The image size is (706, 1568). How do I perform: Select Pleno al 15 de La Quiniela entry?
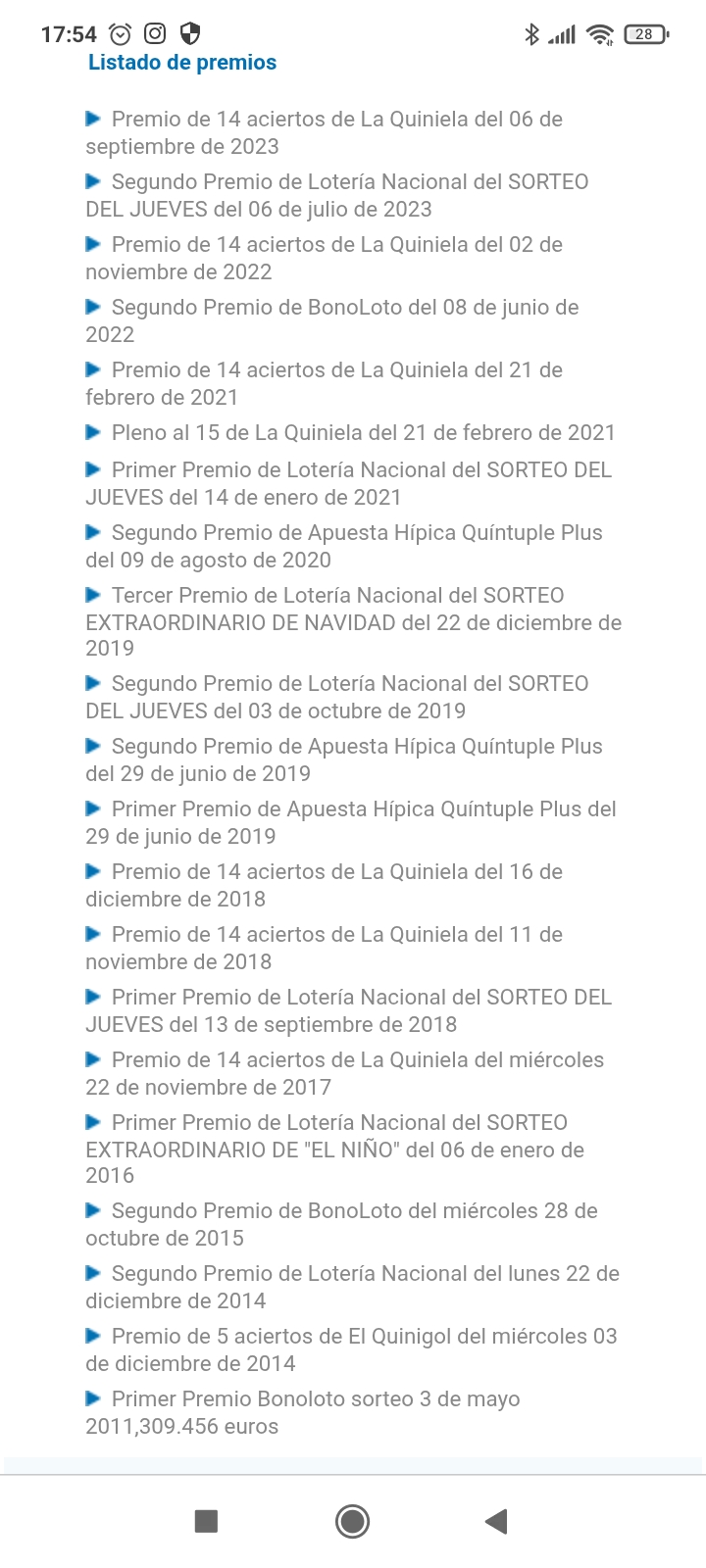(363, 433)
